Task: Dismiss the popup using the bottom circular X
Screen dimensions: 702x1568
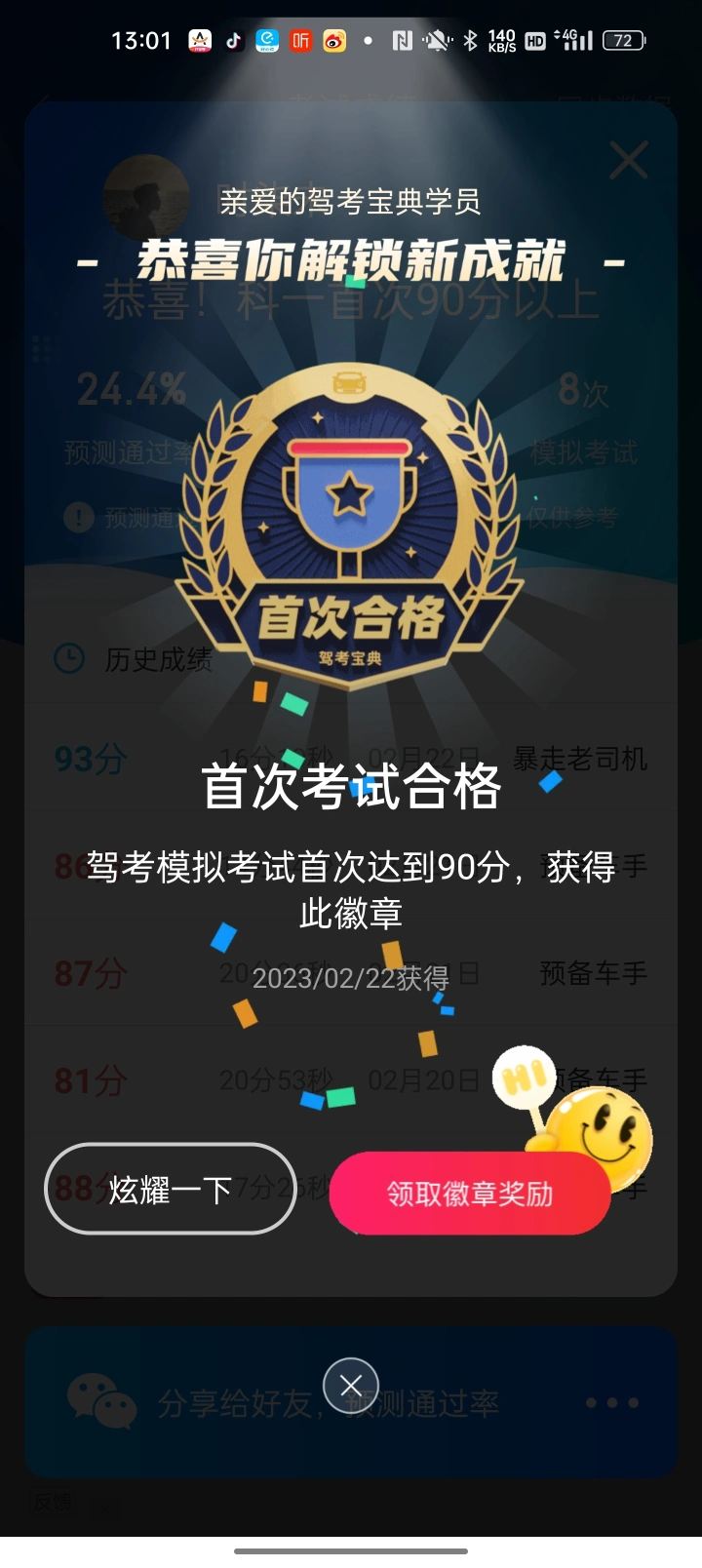Action: pyautogui.click(x=351, y=1385)
